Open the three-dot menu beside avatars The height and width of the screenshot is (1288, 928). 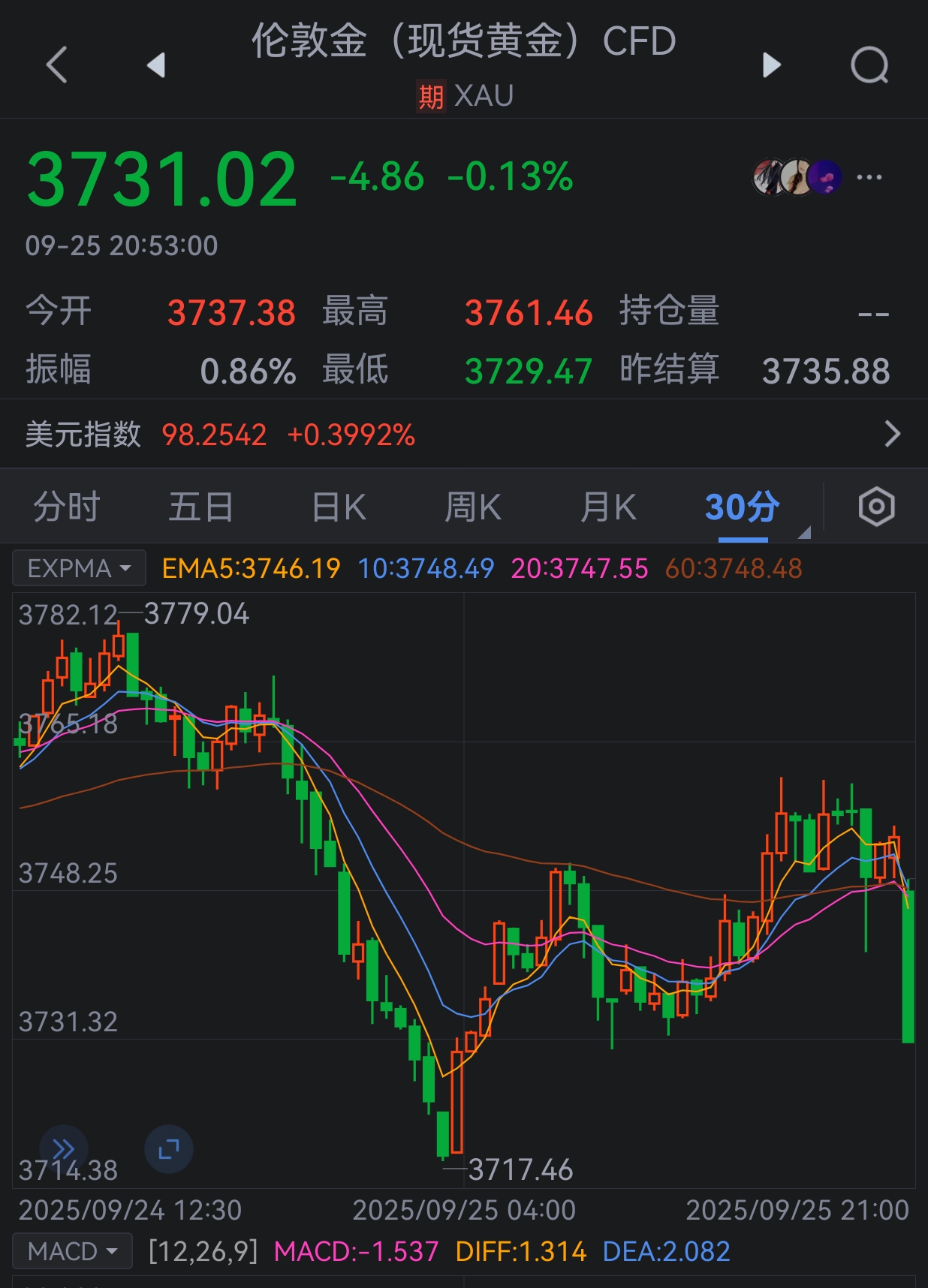(869, 177)
